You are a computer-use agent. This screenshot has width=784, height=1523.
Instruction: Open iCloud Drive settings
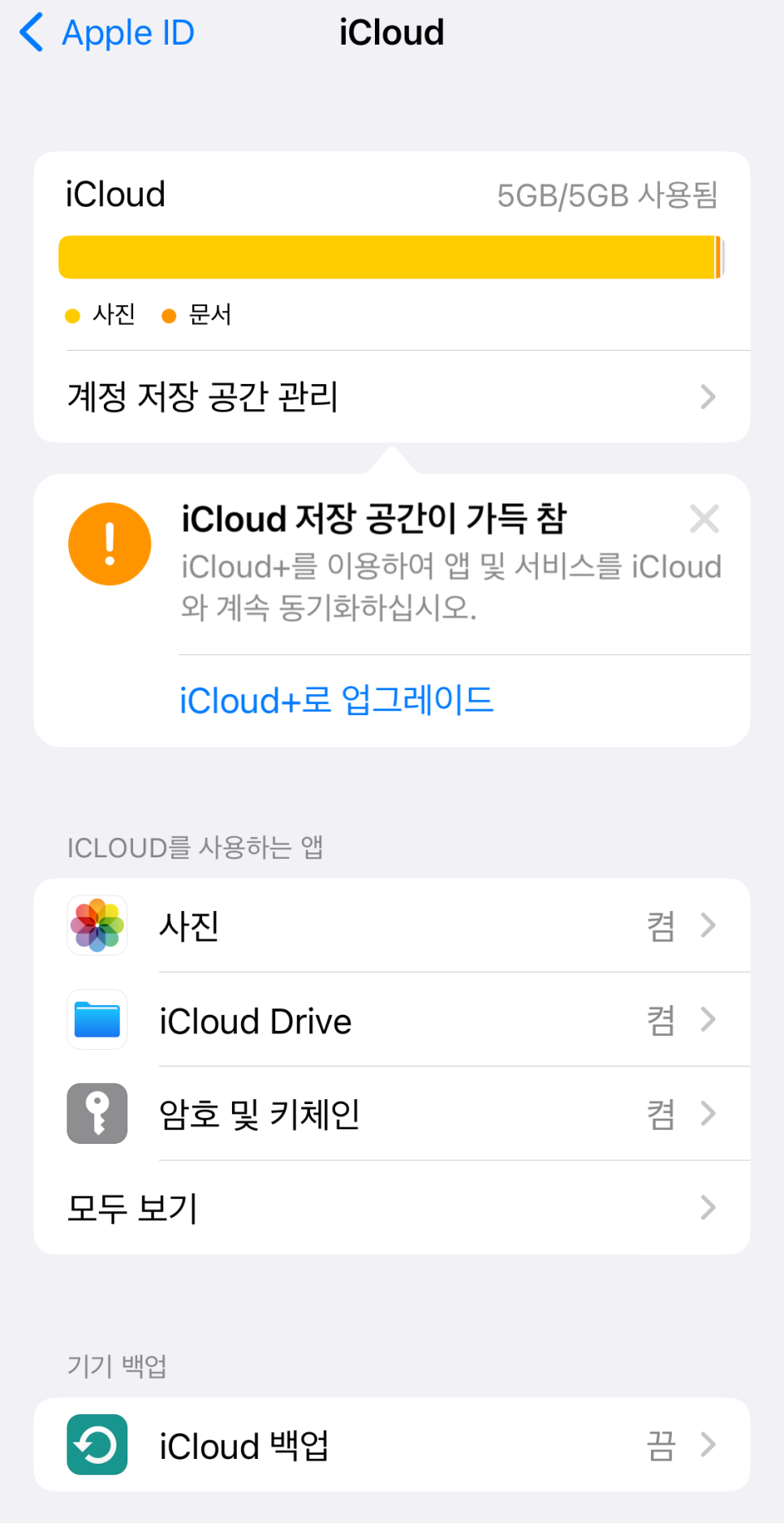(x=391, y=1020)
